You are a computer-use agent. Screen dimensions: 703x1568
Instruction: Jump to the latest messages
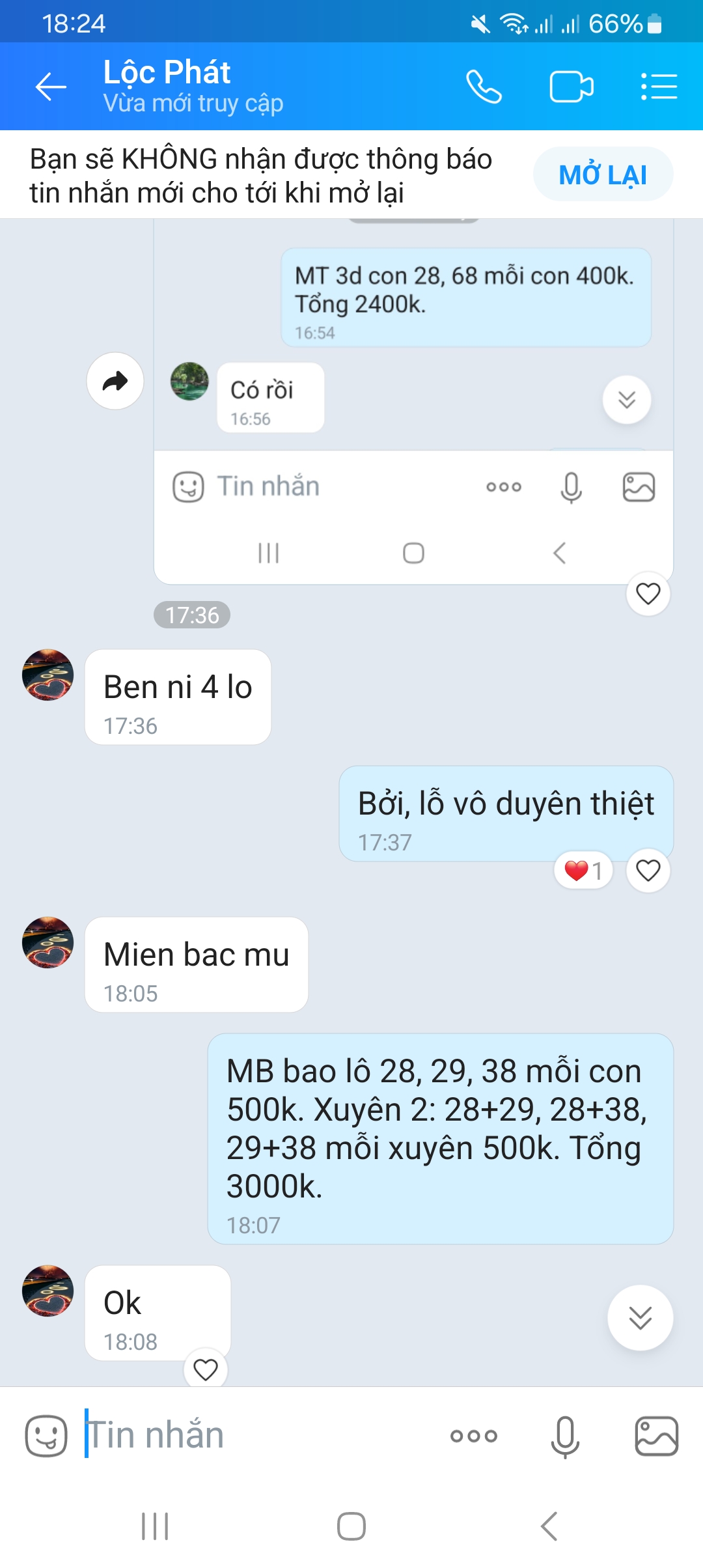click(640, 1318)
